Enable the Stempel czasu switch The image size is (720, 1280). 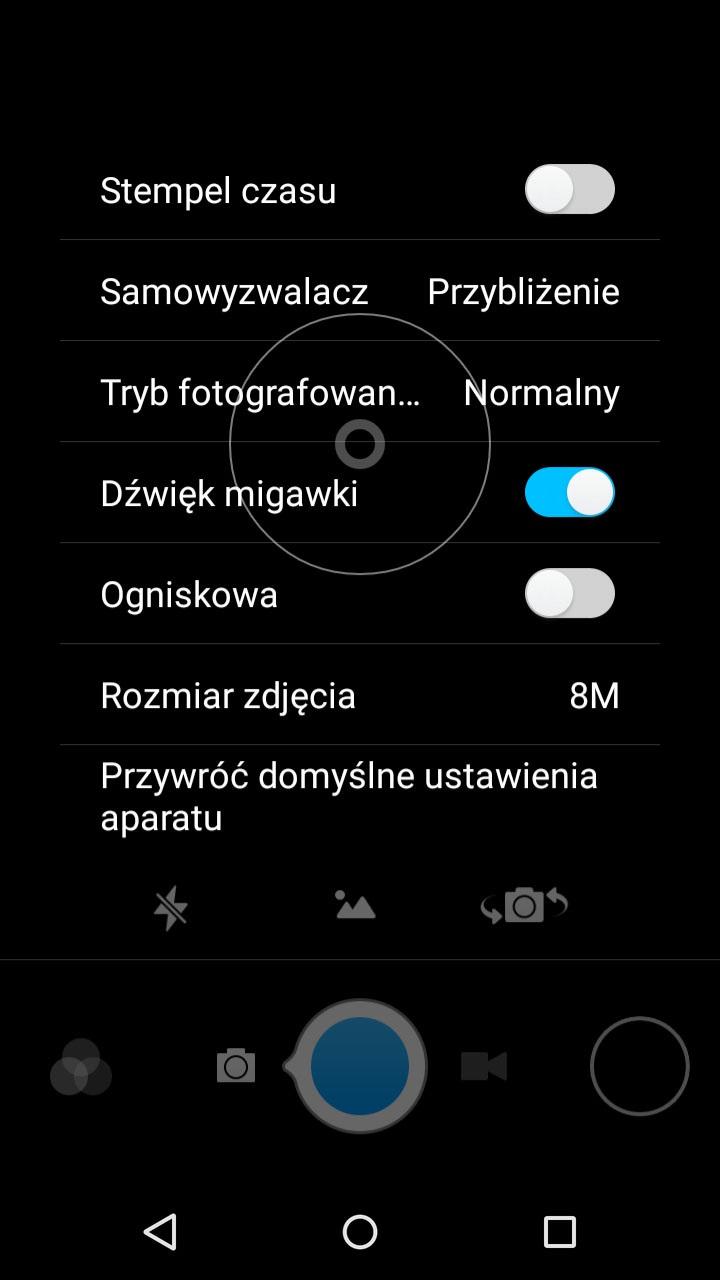coord(569,189)
